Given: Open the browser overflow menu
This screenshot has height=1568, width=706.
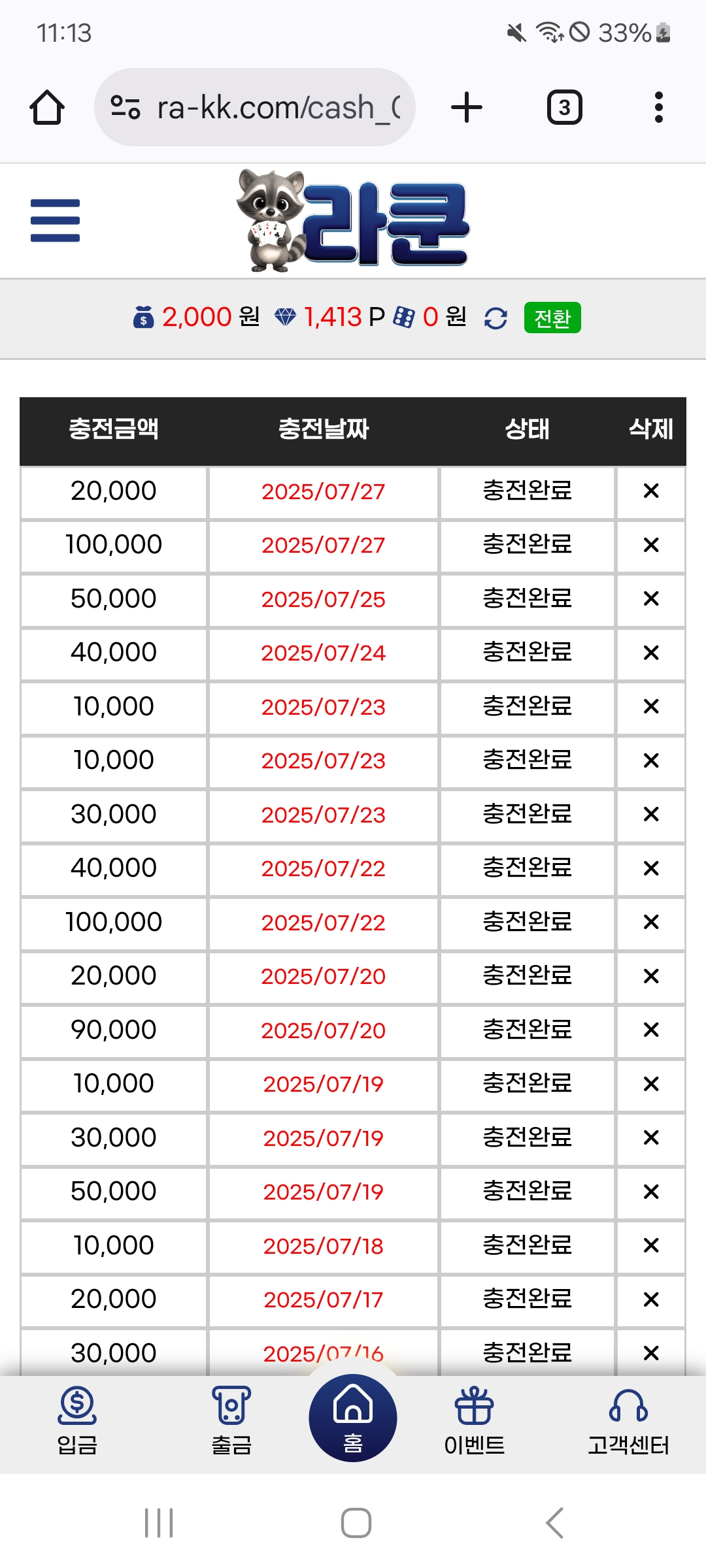Looking at the screenshot, I should coord(658,107).
